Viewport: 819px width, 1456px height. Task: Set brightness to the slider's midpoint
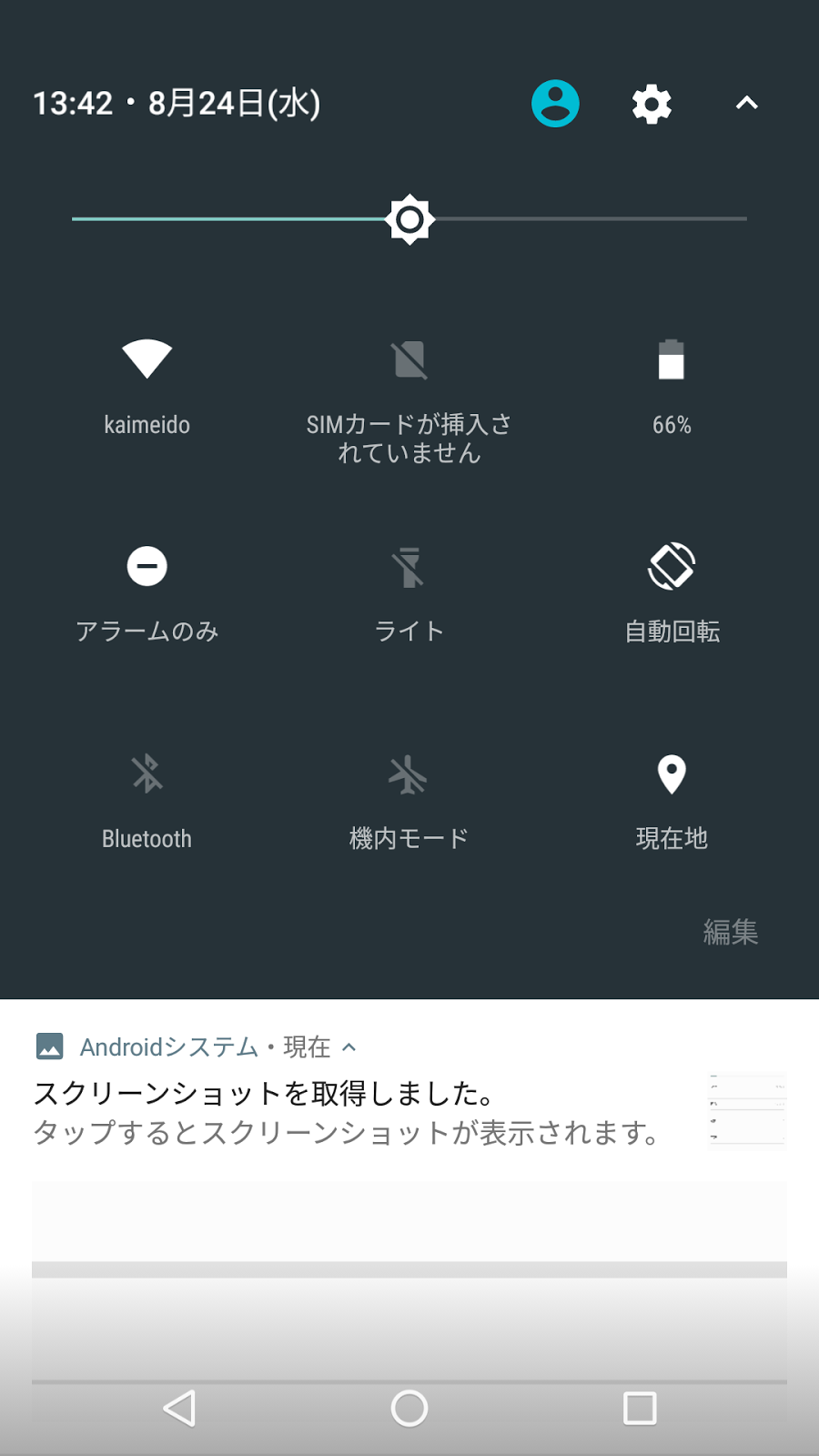click(409, 219)
